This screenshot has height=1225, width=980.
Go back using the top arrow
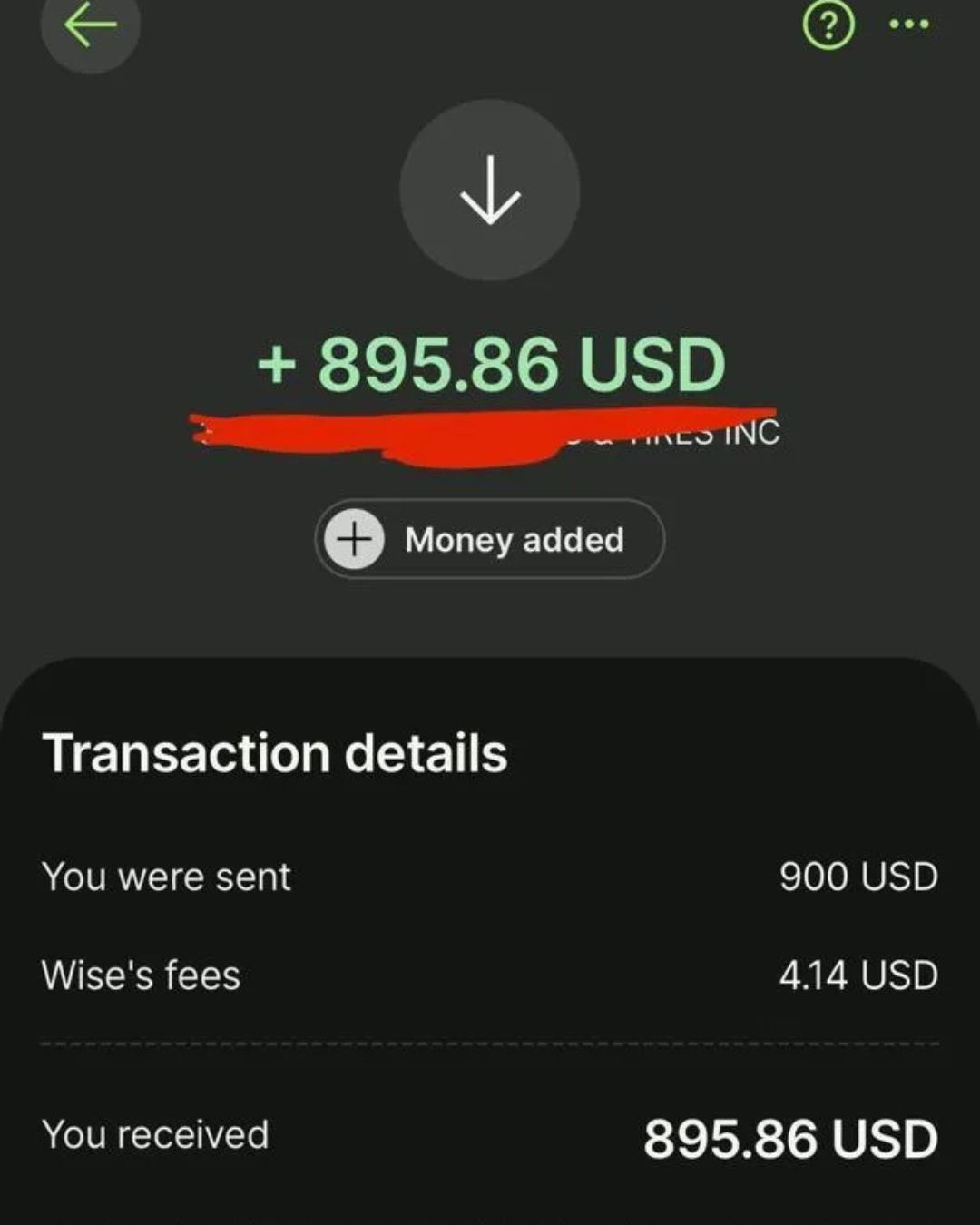[x=90, y=25]
